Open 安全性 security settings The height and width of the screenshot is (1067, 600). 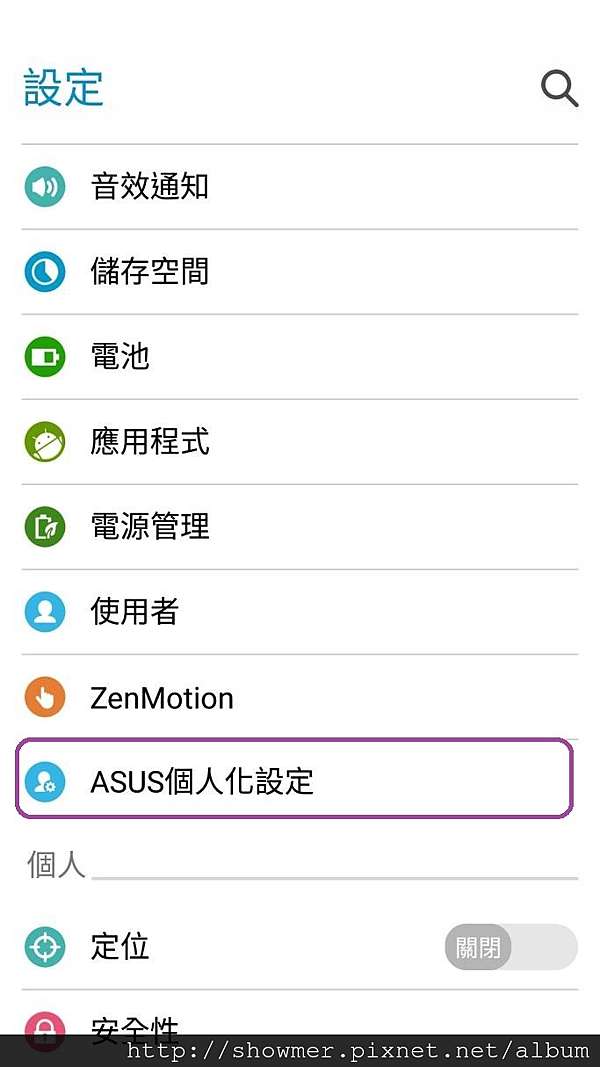tap(299, 1029)
